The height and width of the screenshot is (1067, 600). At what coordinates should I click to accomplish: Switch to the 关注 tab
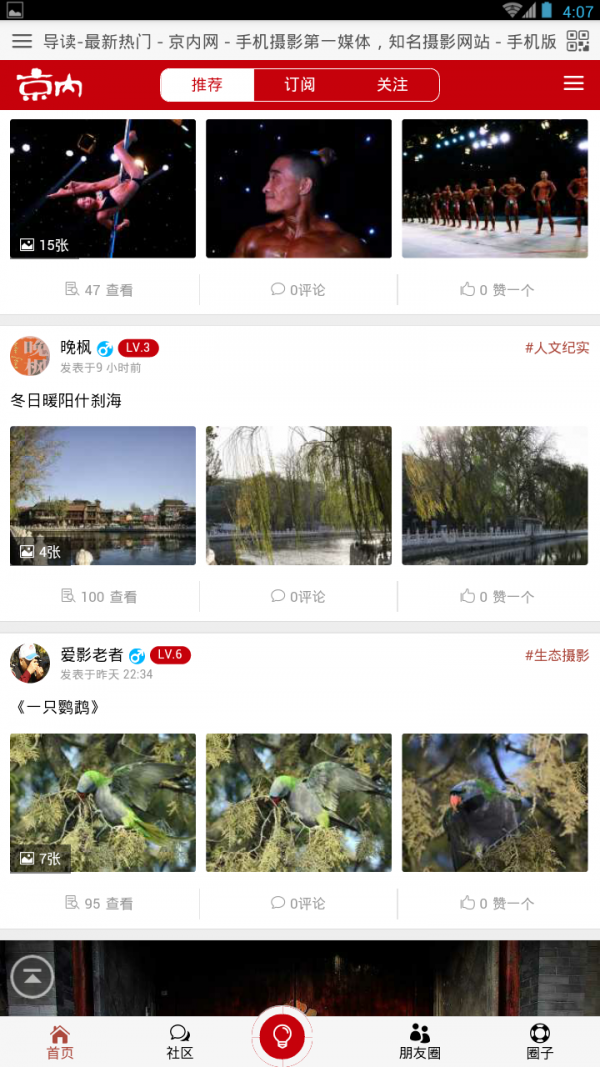coord(392,85)
